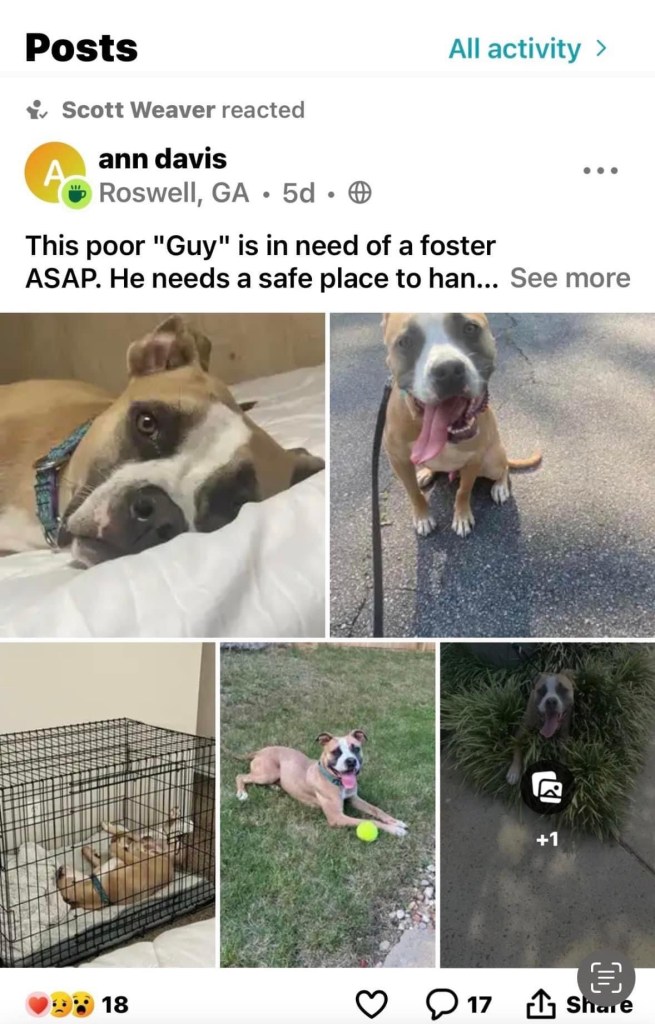View the photo of leashed dog on pavement

[x=492, y=475]
